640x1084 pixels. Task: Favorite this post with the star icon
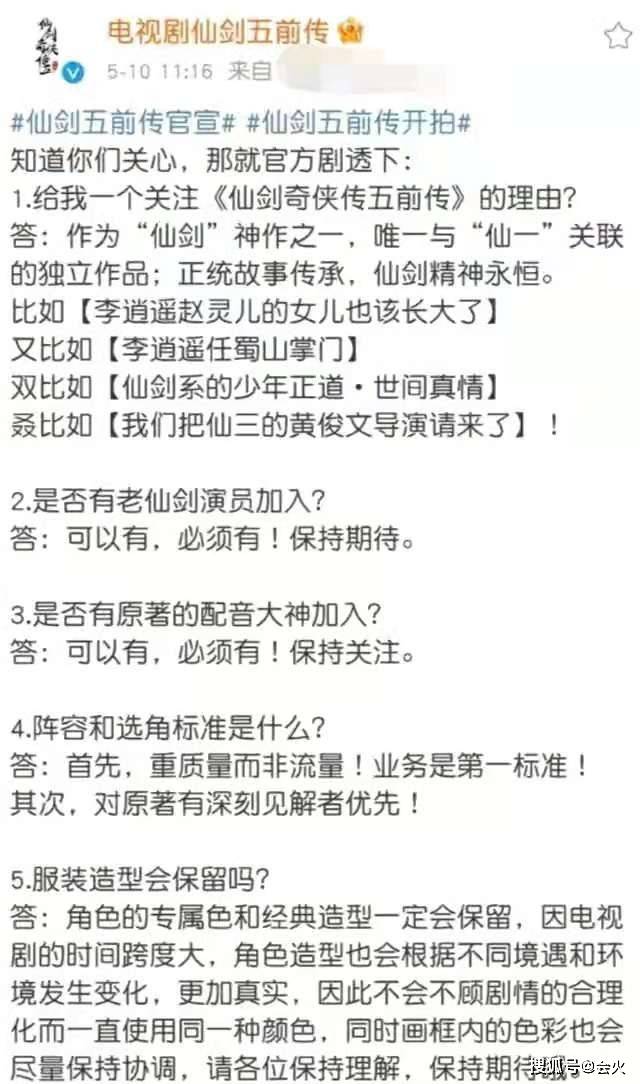point(616,38)
